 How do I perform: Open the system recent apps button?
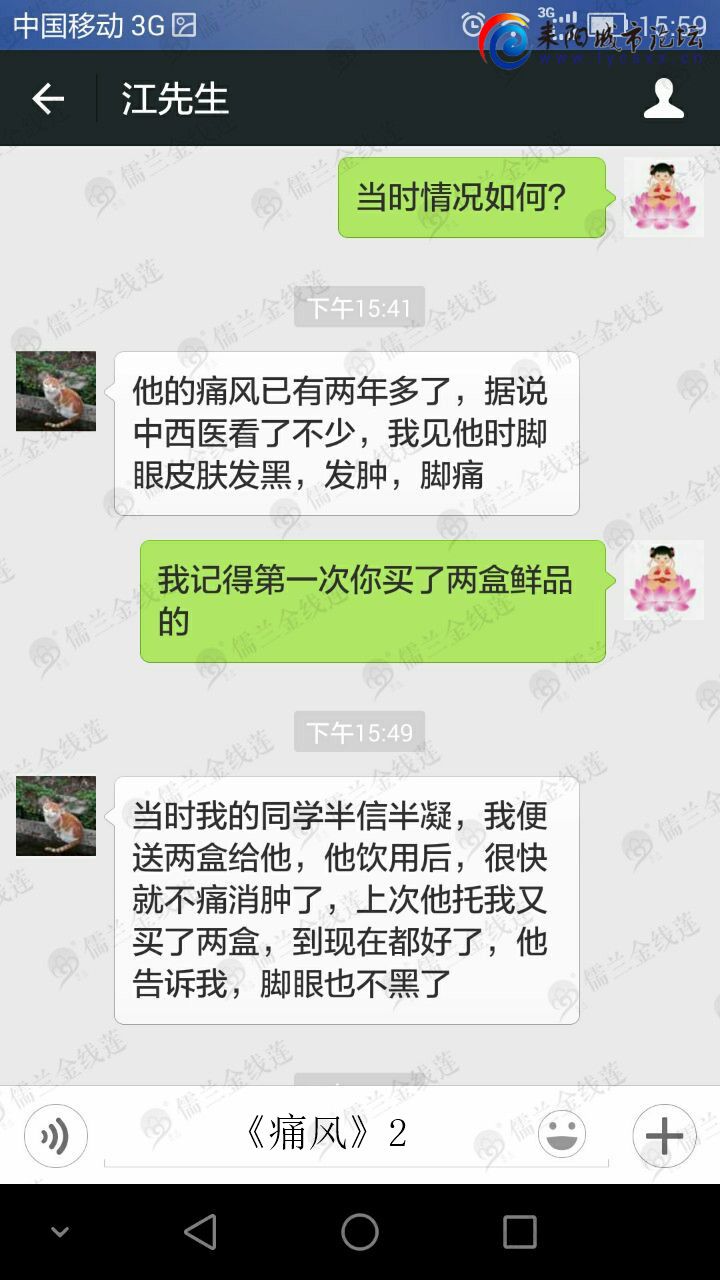point(519,1232)
